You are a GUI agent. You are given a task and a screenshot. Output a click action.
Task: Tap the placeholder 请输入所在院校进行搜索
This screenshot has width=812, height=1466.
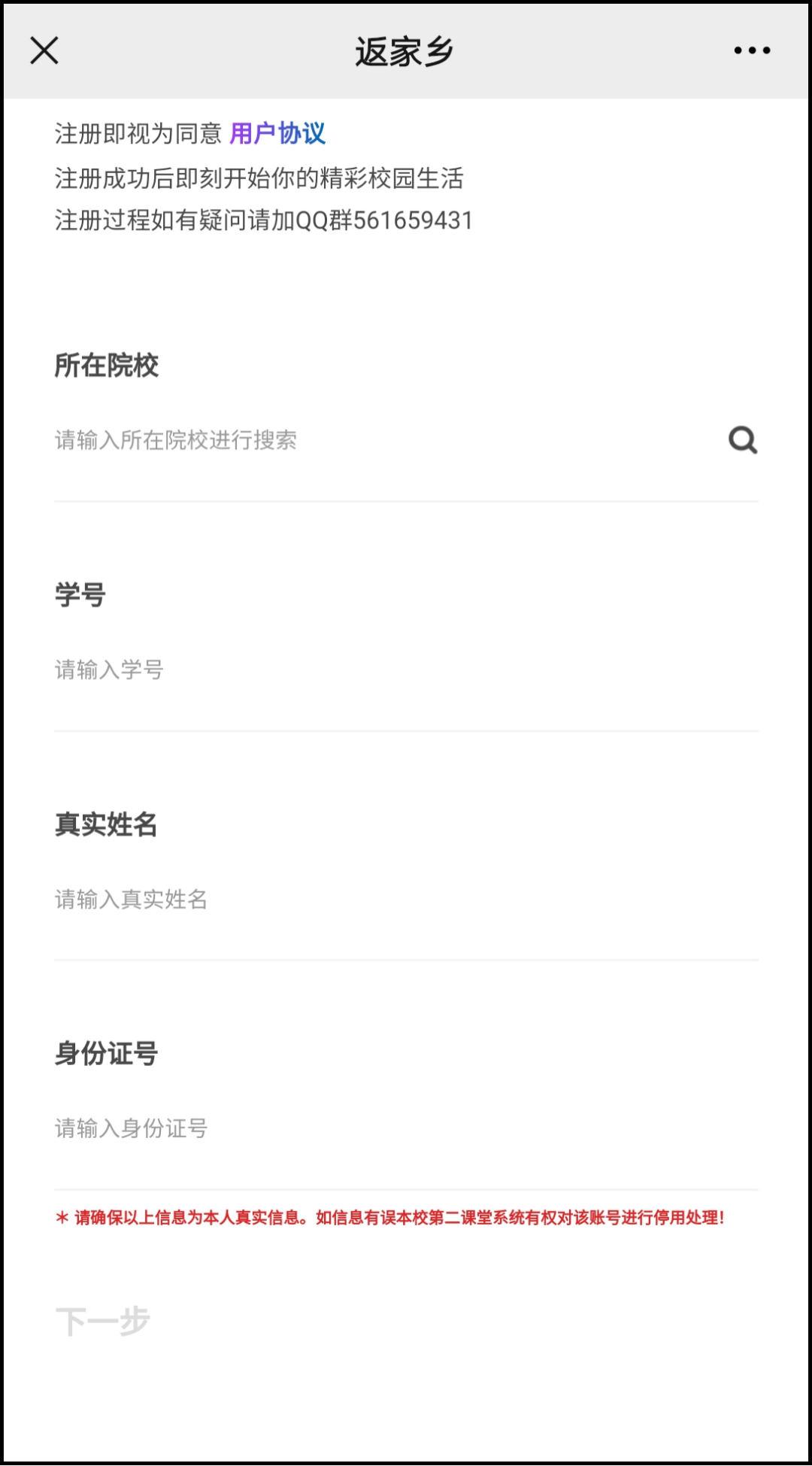click(x=174, y=441)
